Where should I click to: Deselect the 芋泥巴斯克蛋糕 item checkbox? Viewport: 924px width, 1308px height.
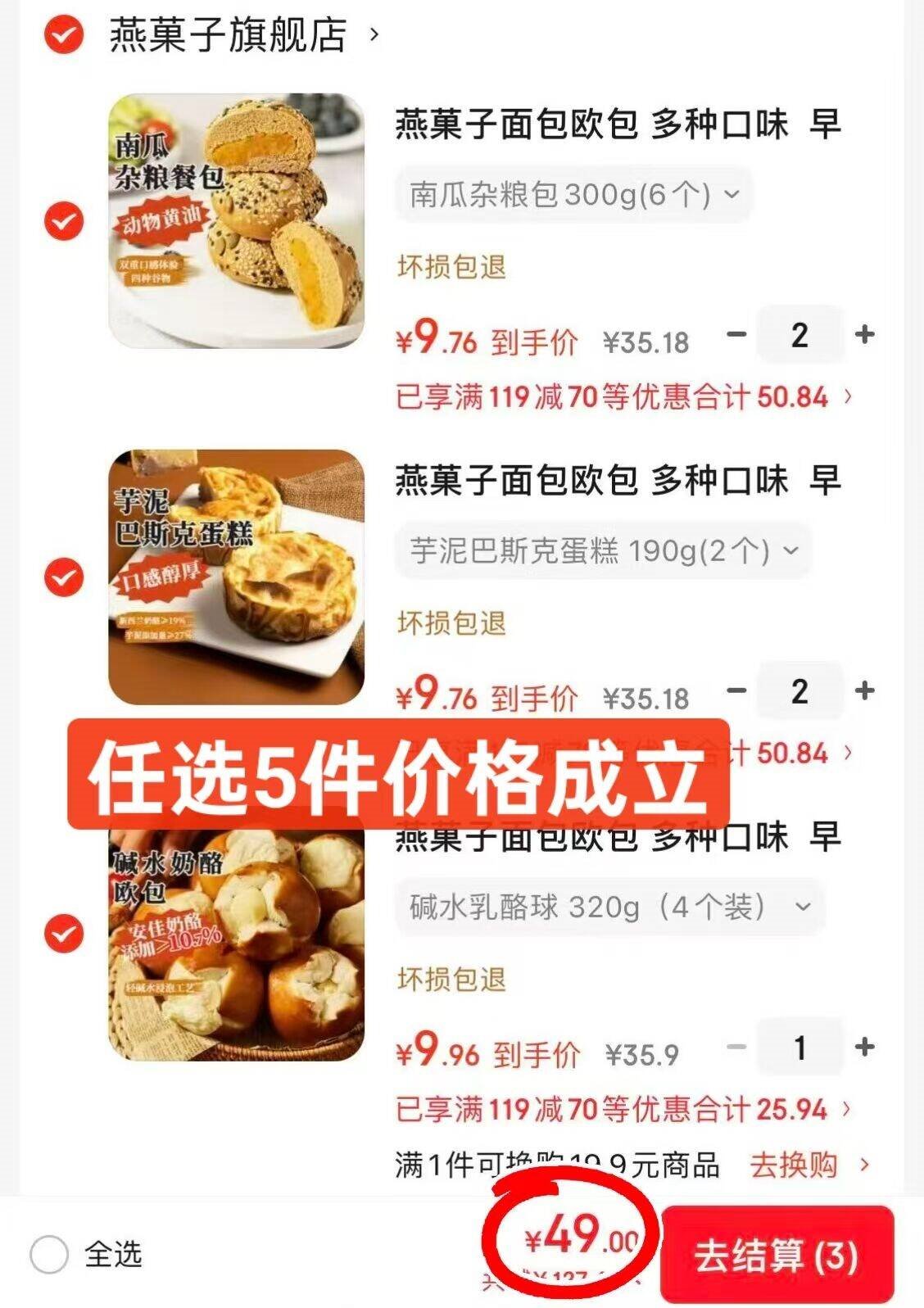[x=64, y=577]
